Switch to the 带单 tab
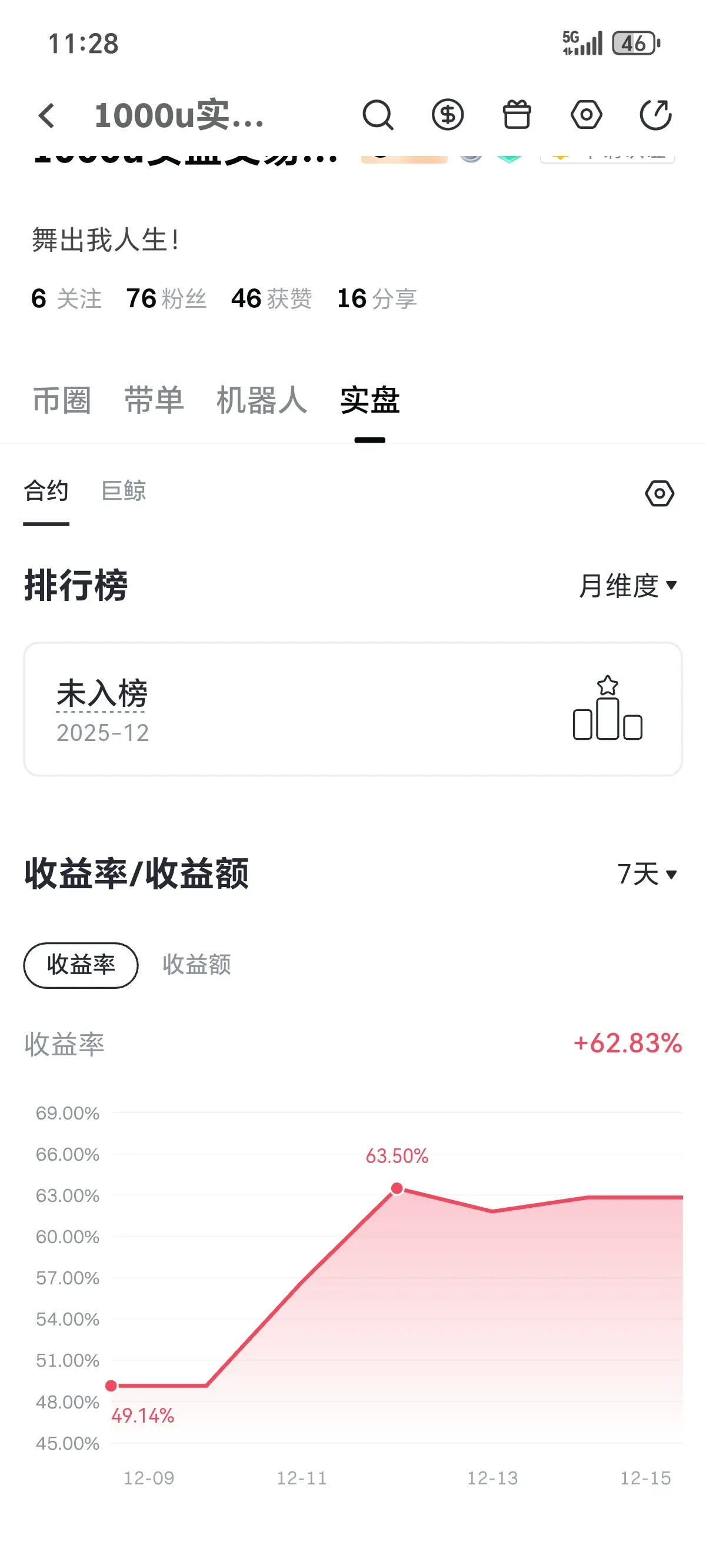This screenshot has width=706, height=1568. 154,400
